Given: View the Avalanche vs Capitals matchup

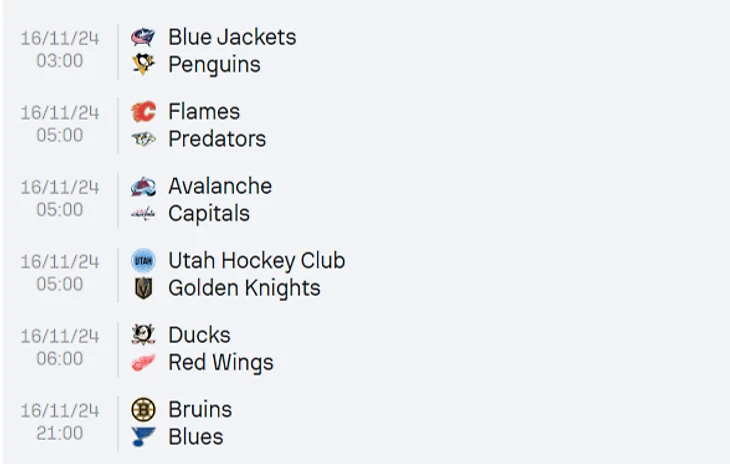Looking at the screenshot, I should tap(219, 200).
